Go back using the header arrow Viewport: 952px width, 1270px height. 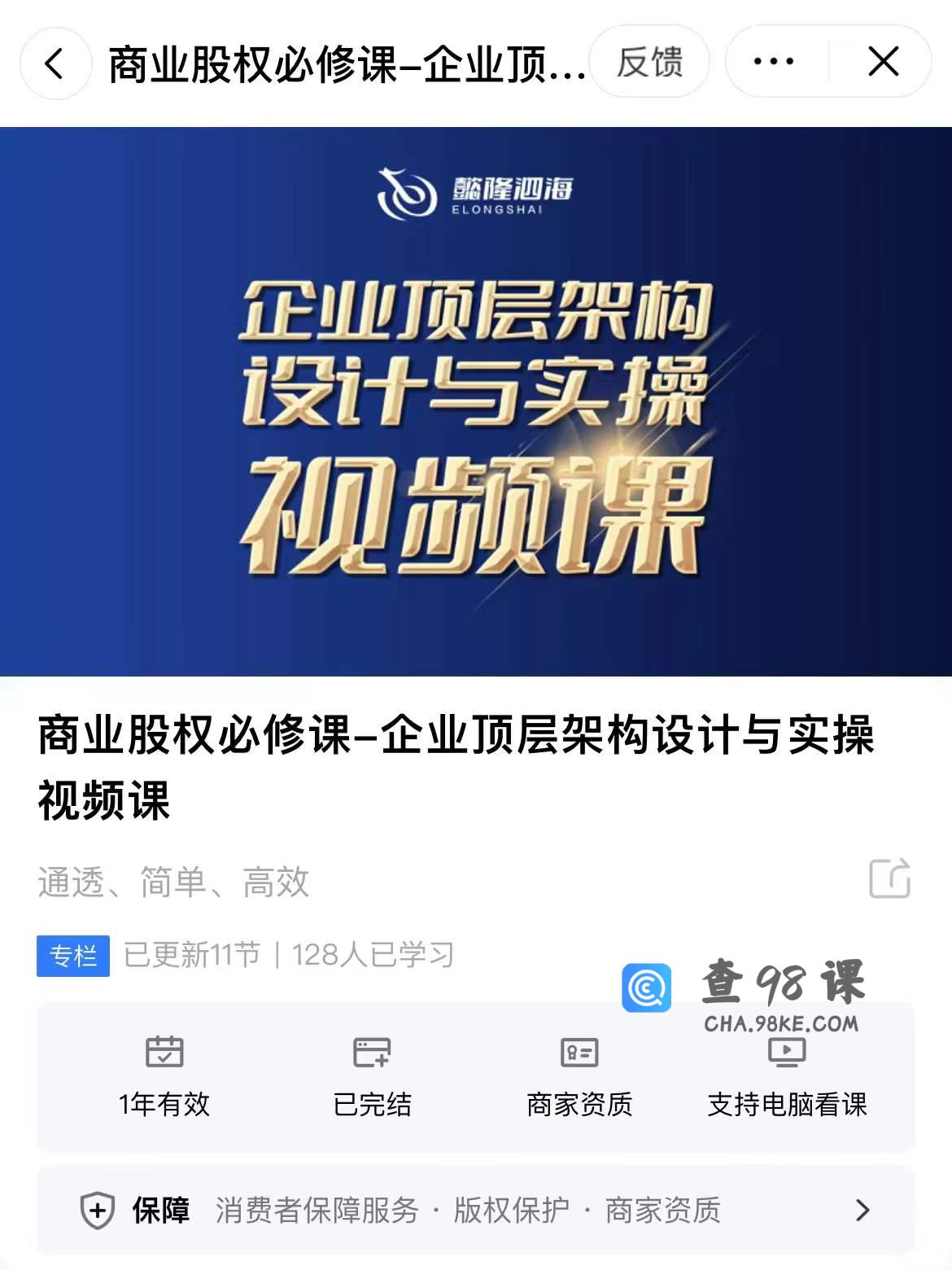[x=55, y=63]
